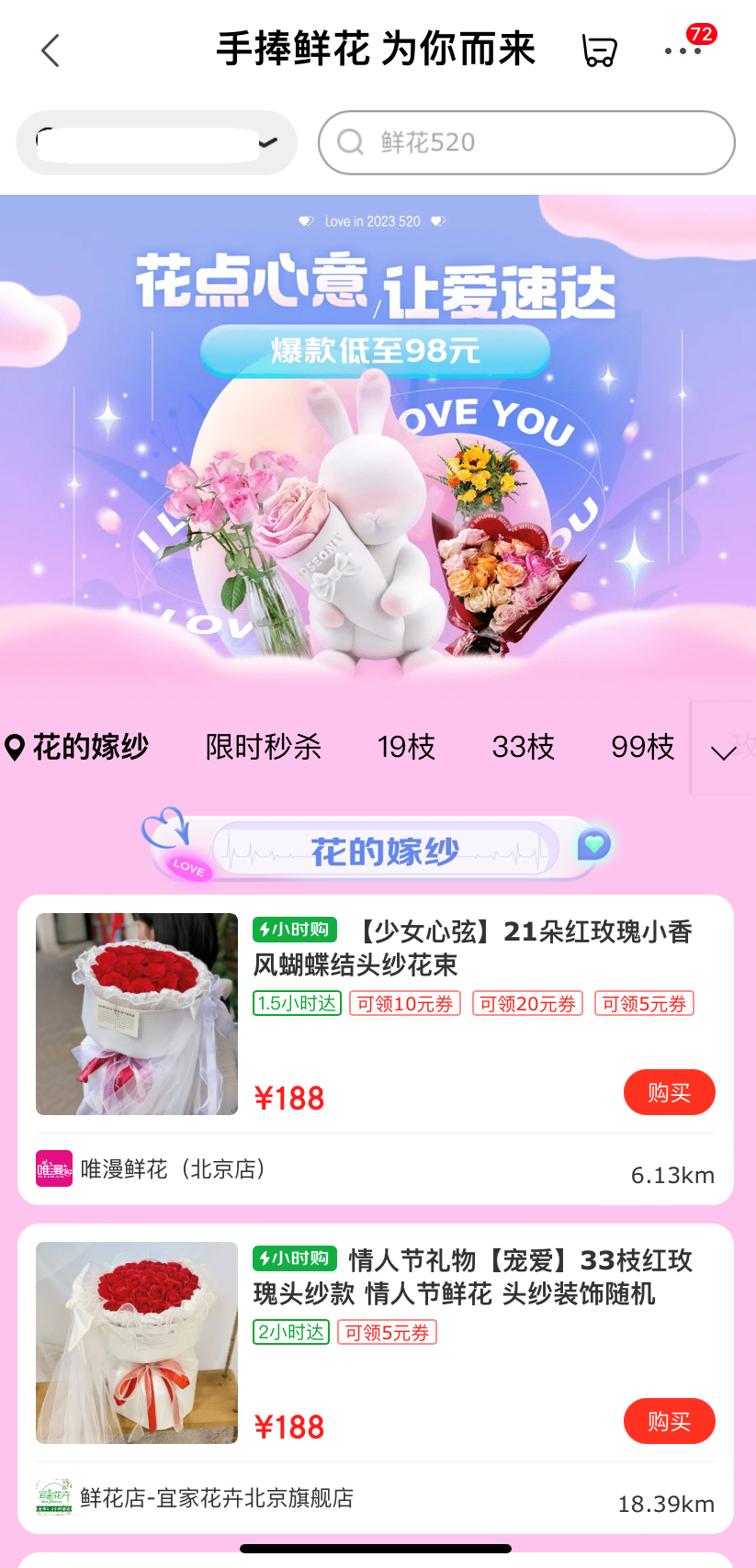Switch to the 99枝 tab
The height and width of the screenshot is (1568, 756).
pos(642,747)
